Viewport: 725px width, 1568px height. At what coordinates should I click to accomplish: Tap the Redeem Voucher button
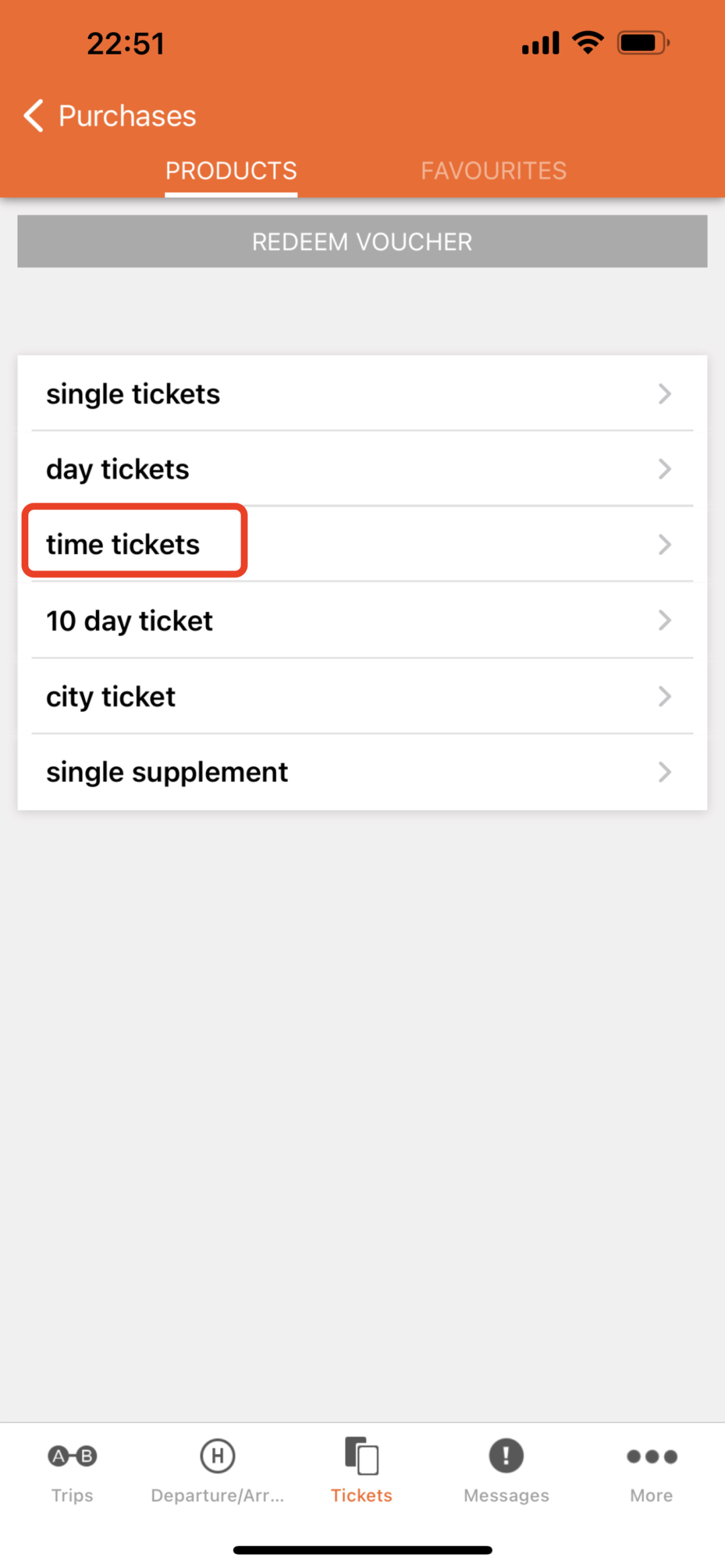(362, 242)
